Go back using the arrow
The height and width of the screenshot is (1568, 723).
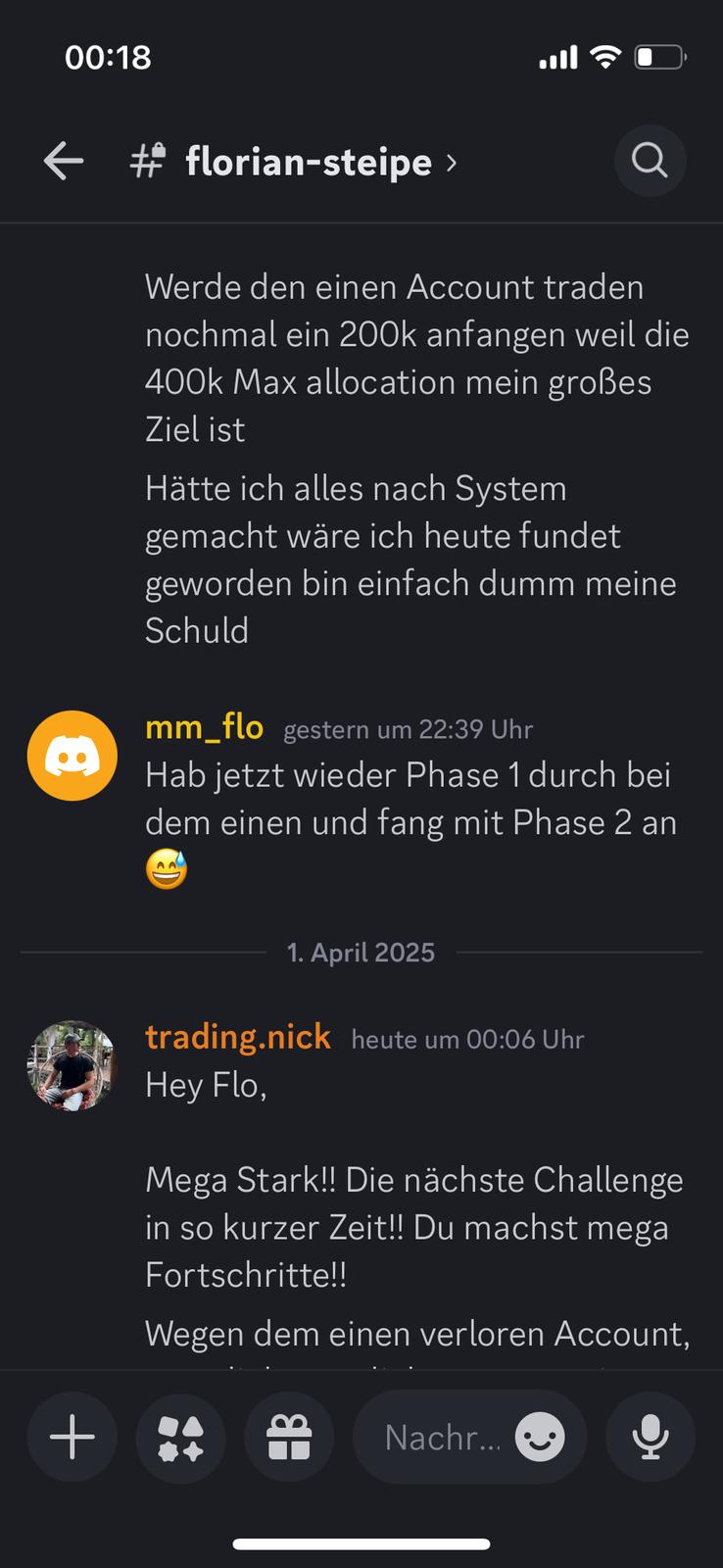coord(64,161)
